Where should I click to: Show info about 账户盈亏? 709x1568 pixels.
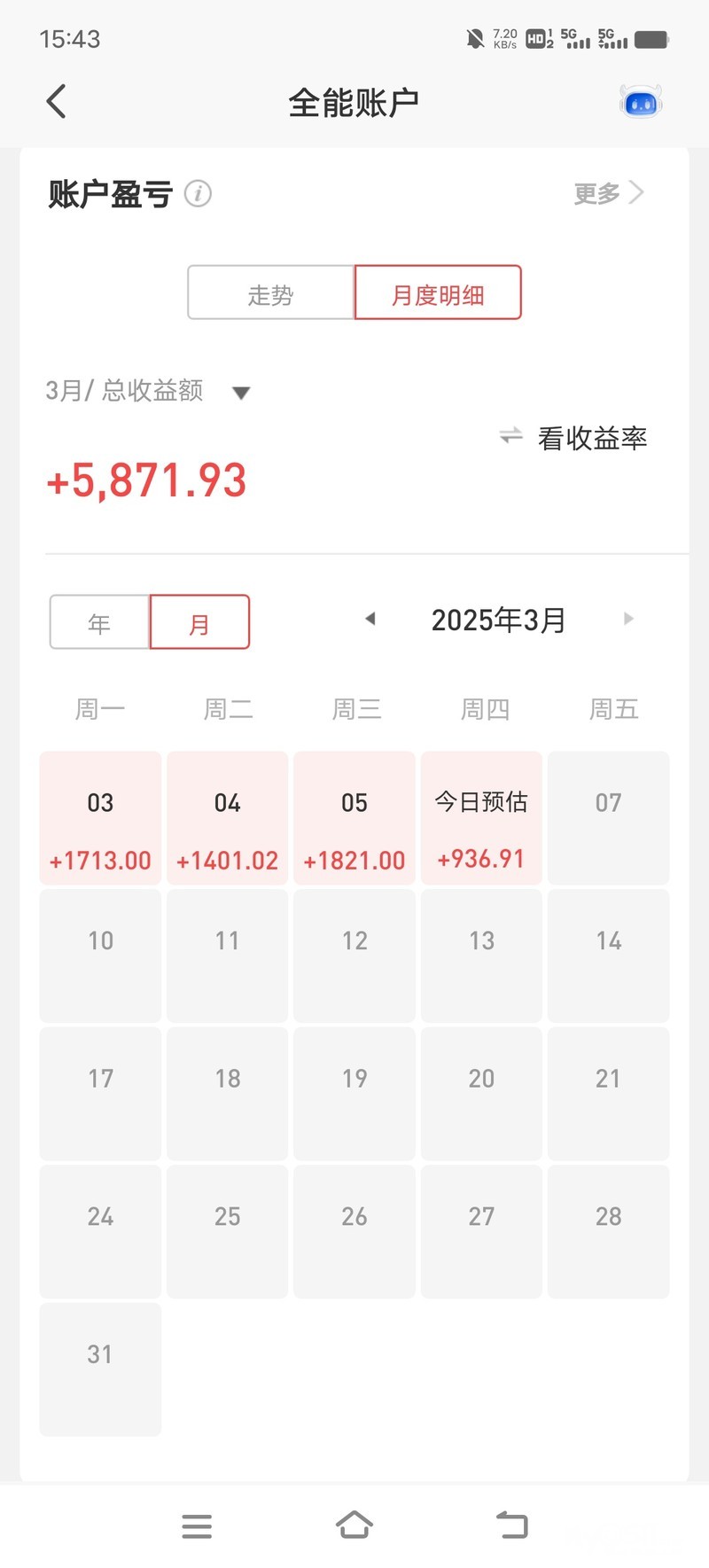[x=198, y=193]
